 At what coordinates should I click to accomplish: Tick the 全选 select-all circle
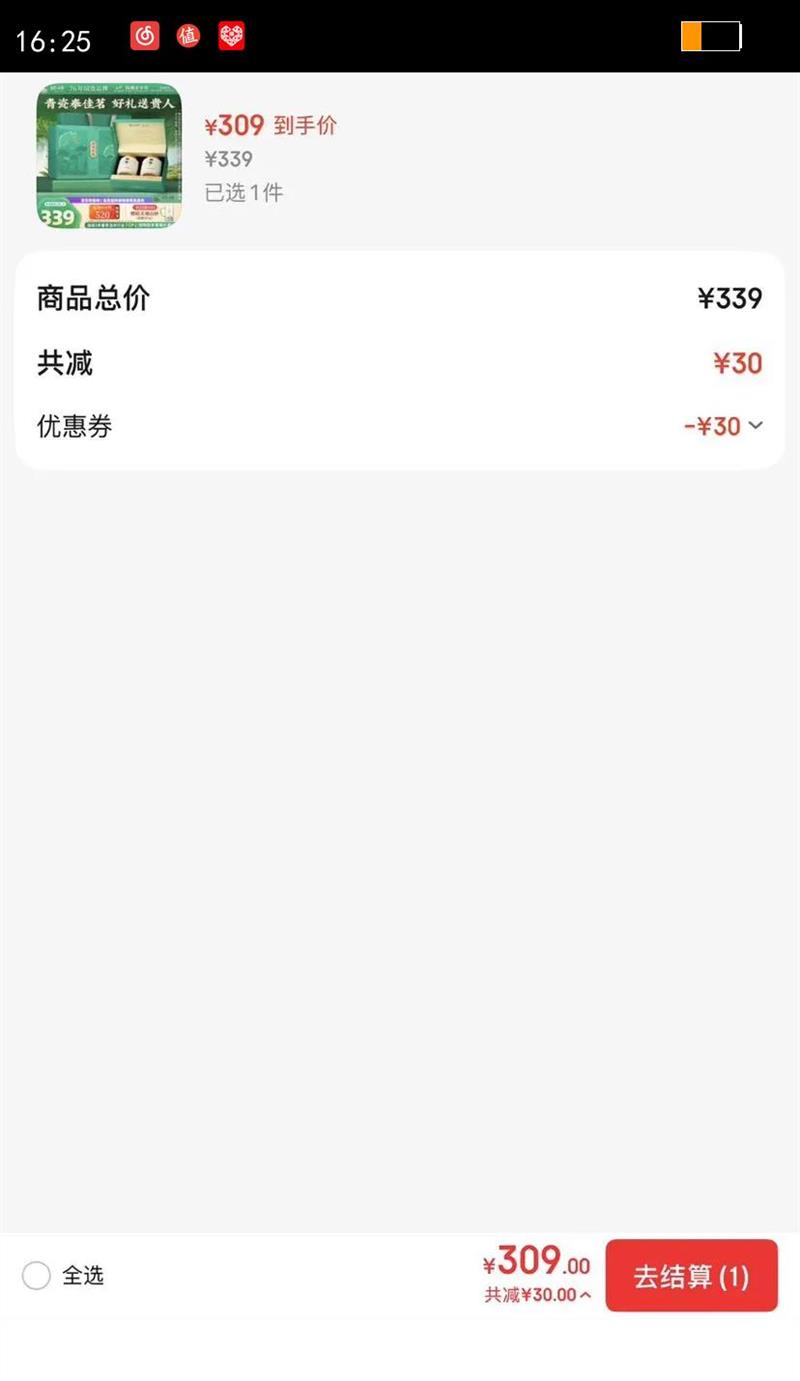tap(37, 1276)
